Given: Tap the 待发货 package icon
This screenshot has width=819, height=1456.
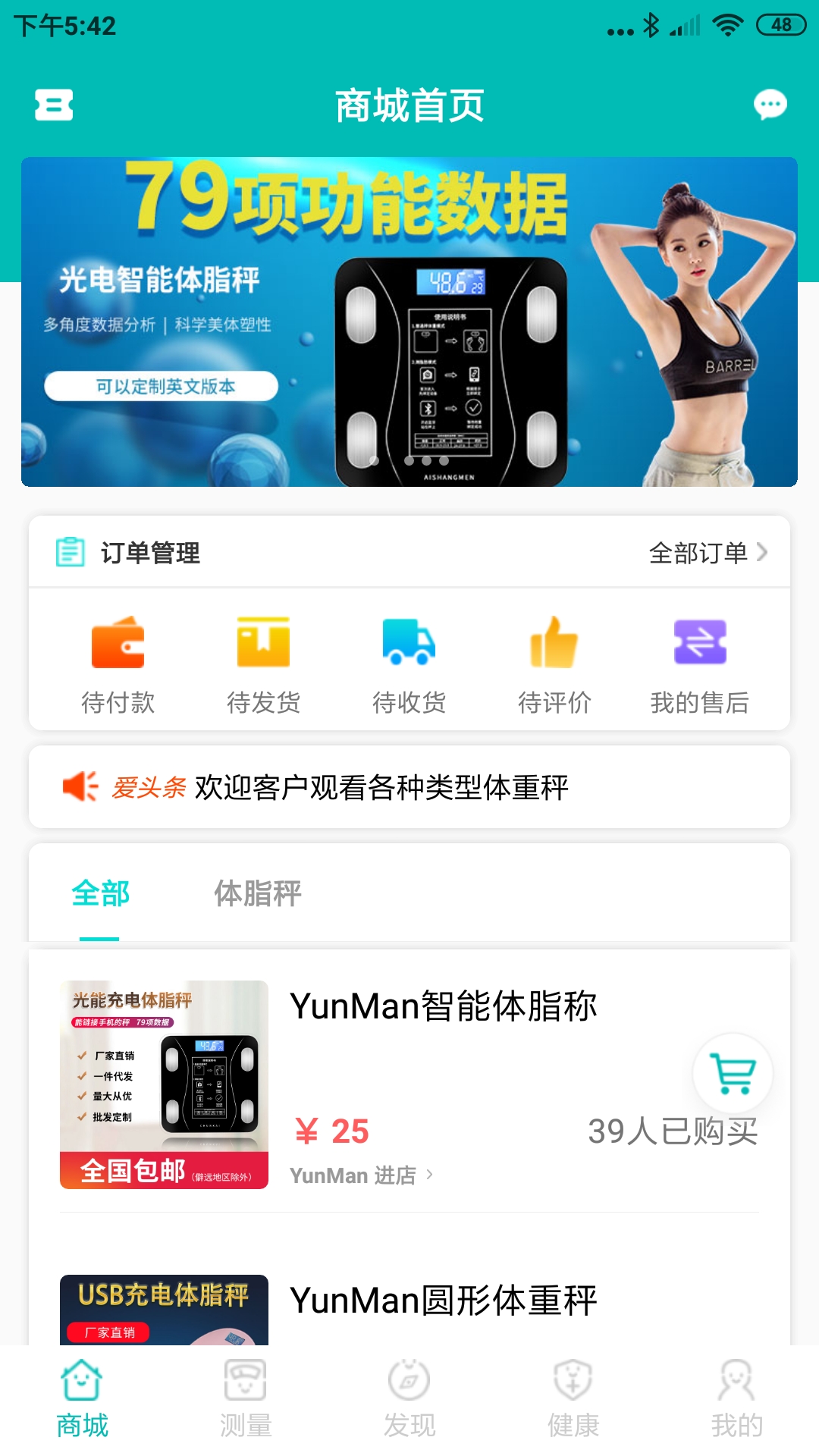Looking at the screenshot, I should 263,645.
